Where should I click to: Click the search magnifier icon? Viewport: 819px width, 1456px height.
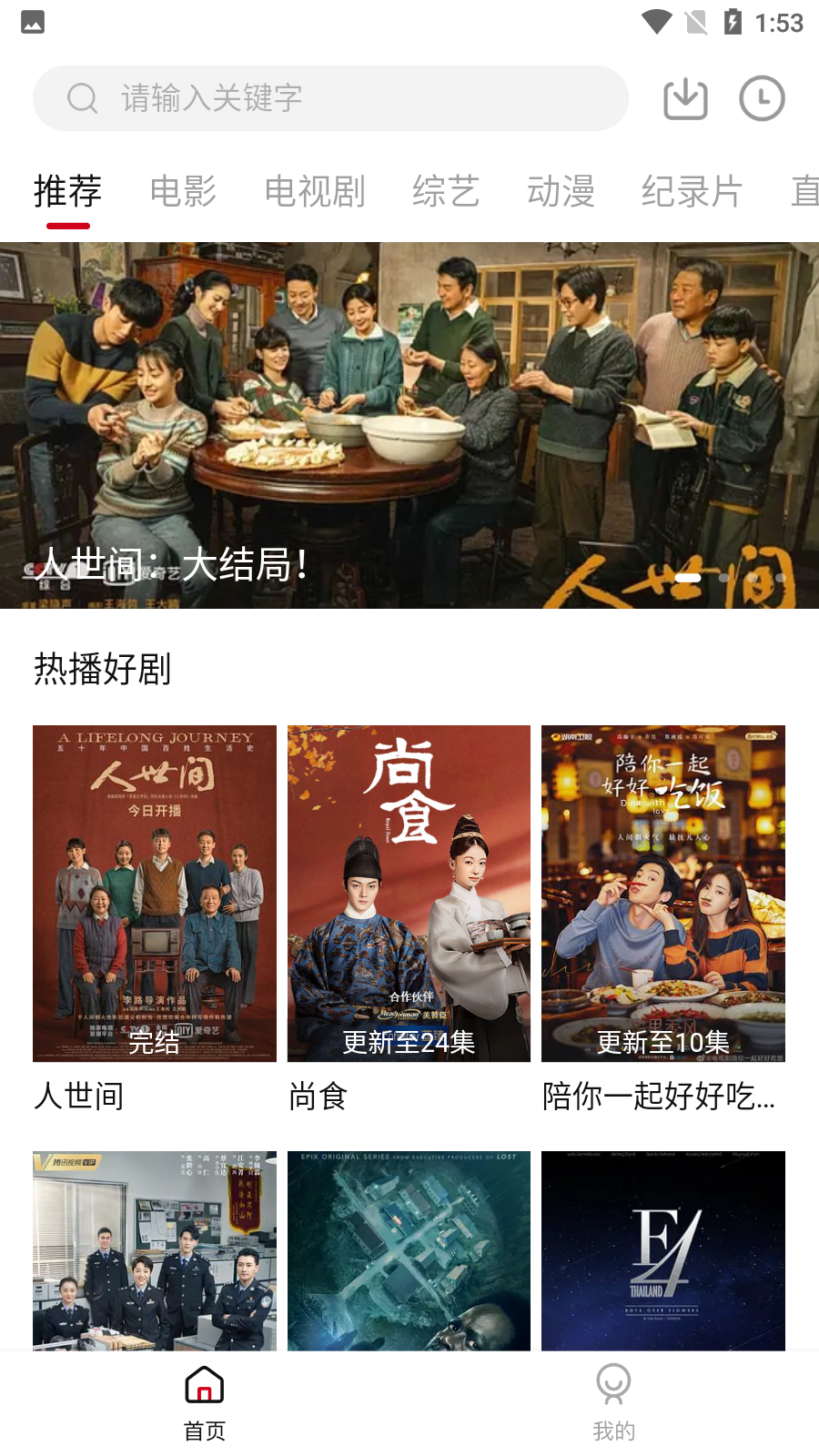[x=83, y=97]
